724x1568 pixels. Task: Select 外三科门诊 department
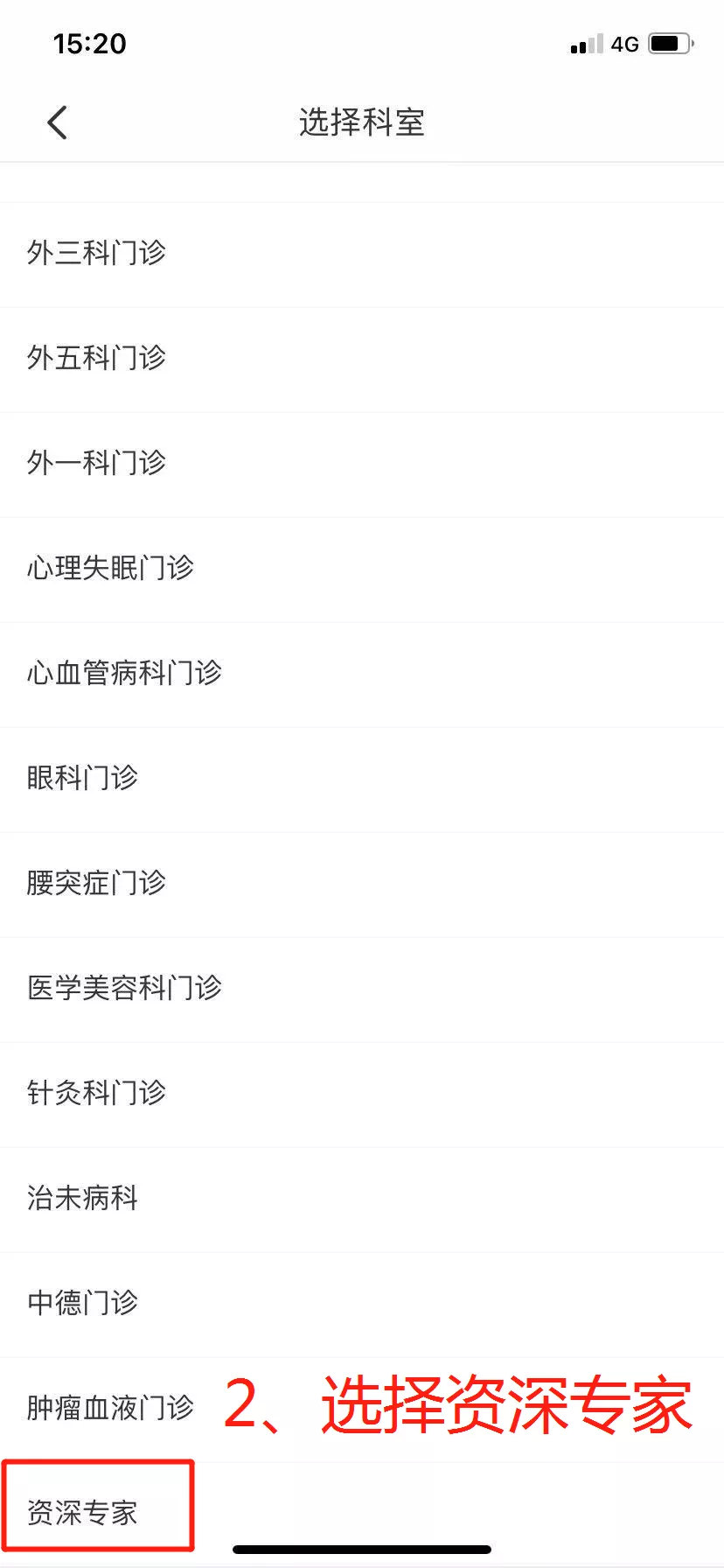(362, 255)
